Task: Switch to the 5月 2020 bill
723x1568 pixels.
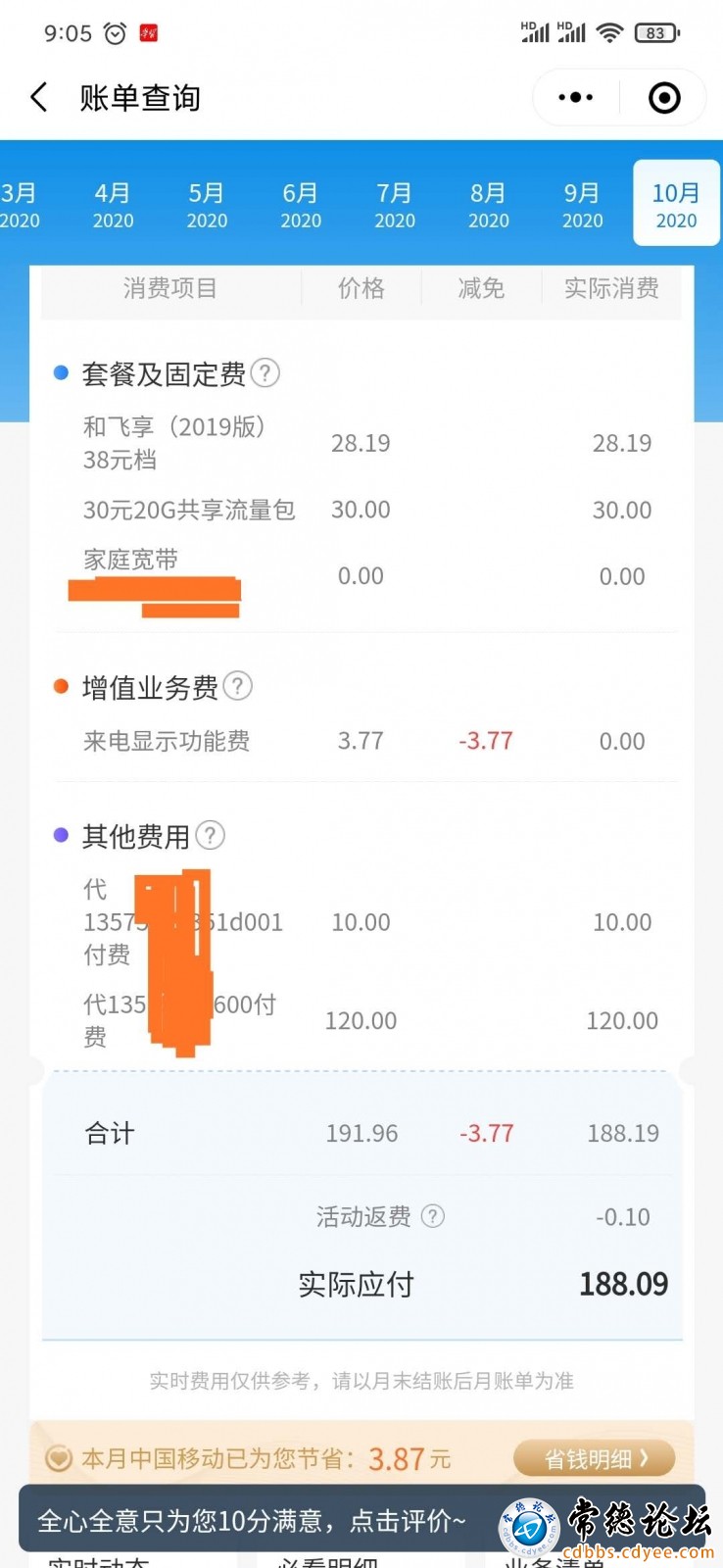Action: (207, 205)
